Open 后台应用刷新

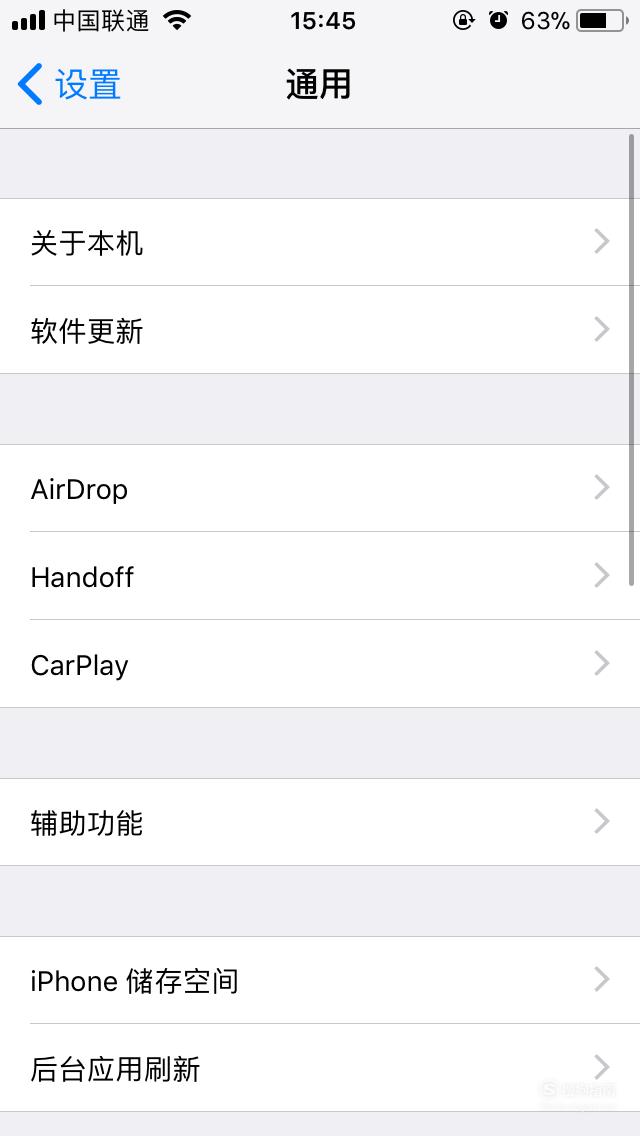320,1068
